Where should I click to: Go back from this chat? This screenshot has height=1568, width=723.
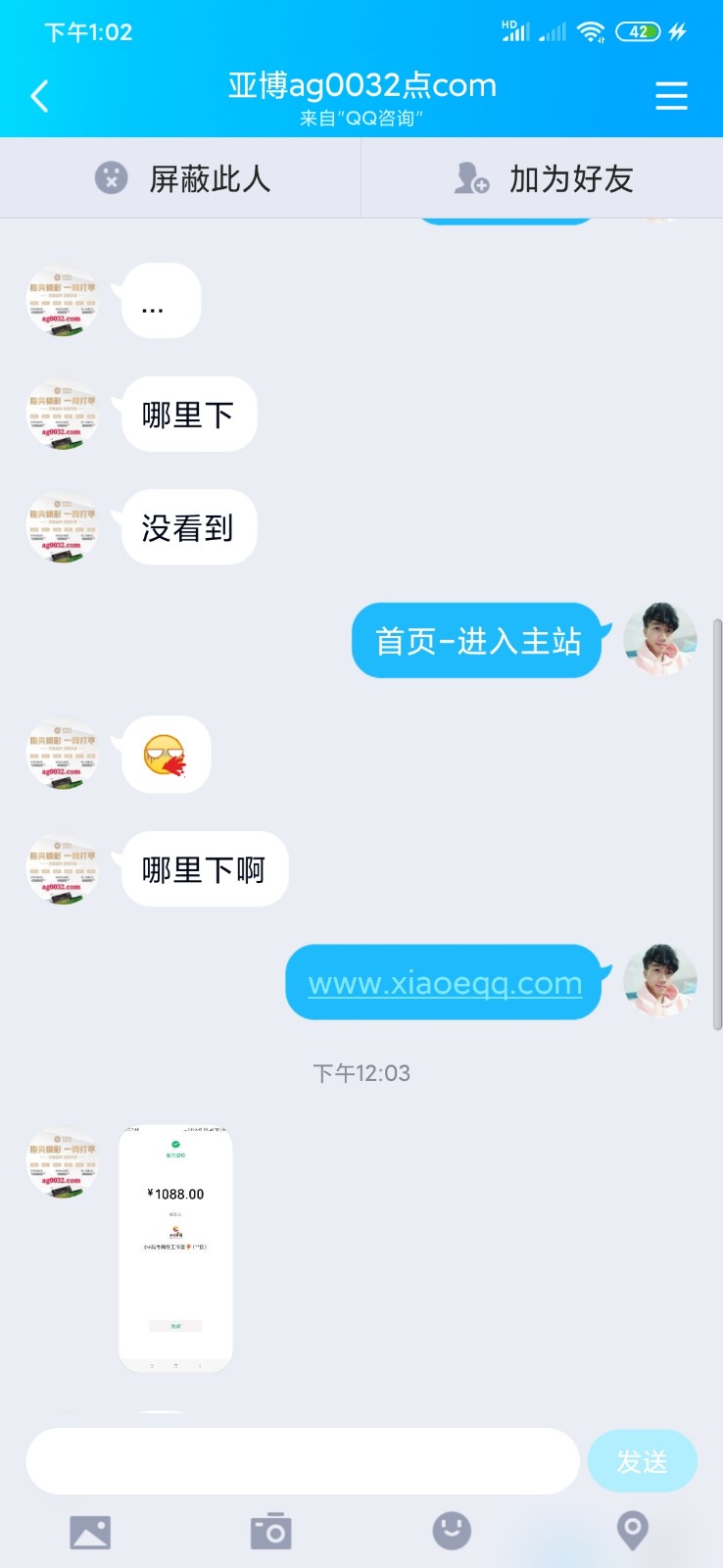(x=40, y=96)
